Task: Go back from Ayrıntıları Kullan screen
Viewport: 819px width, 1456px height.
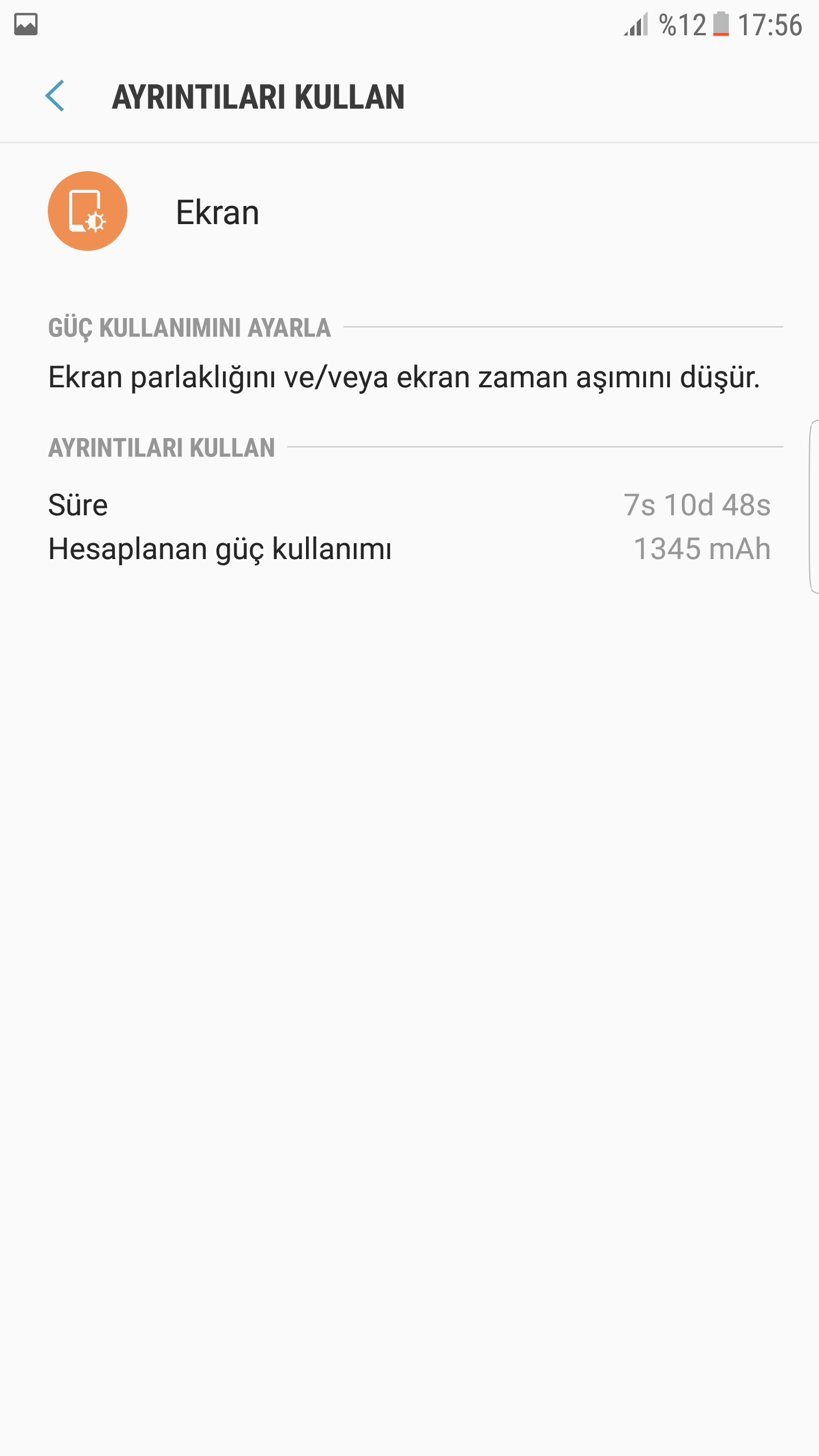Action: click(x=55, y=96)
